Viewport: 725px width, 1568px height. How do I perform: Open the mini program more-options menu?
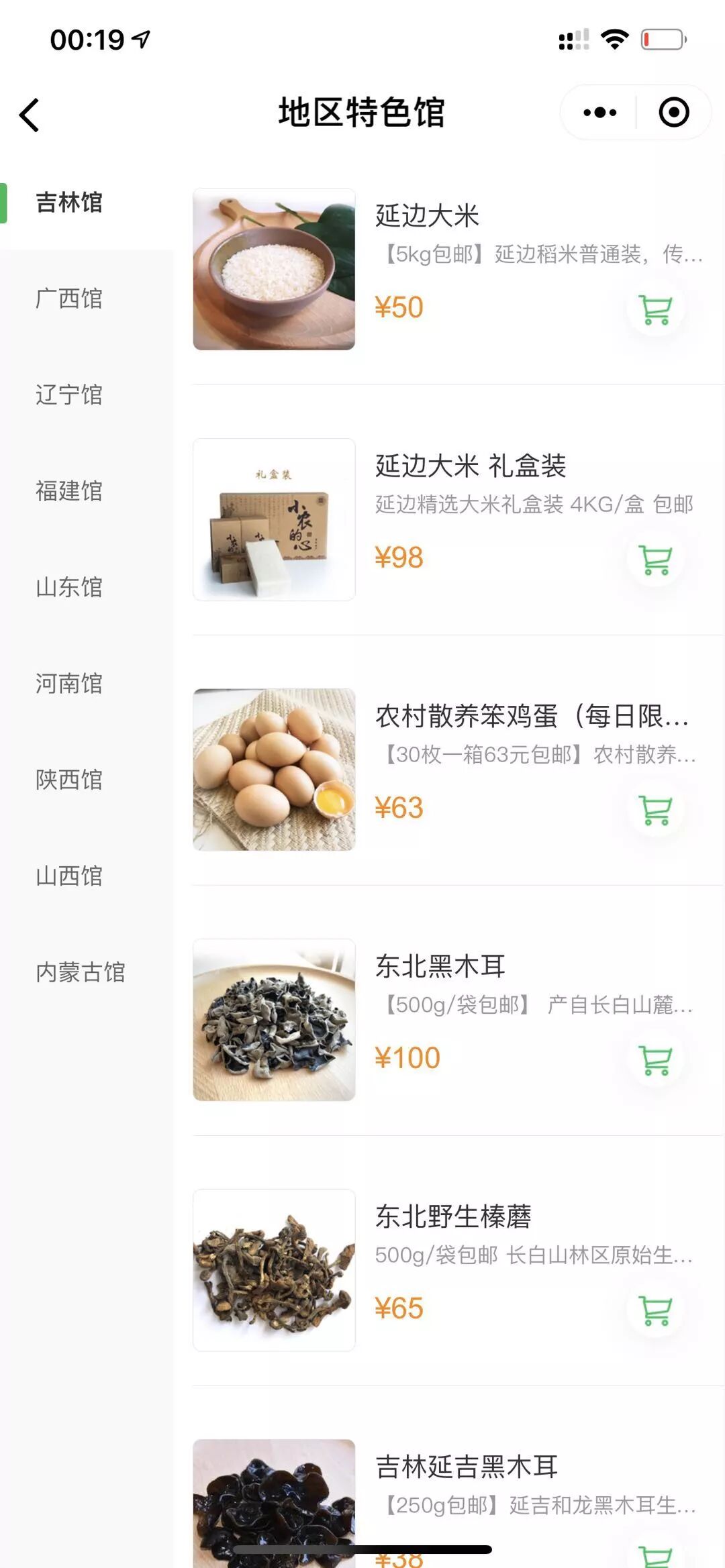(x=599, y=113)
